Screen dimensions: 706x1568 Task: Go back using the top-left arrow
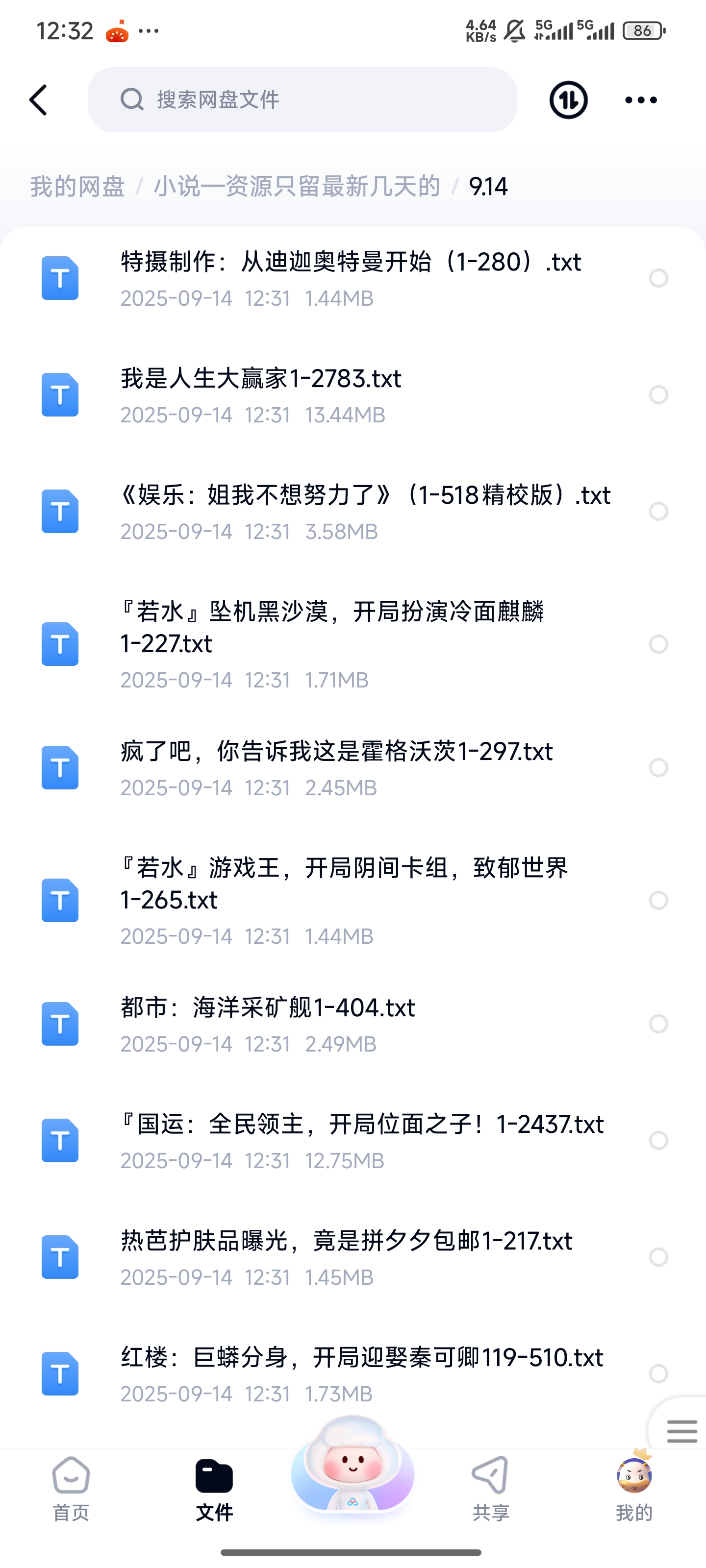point(38,100)
